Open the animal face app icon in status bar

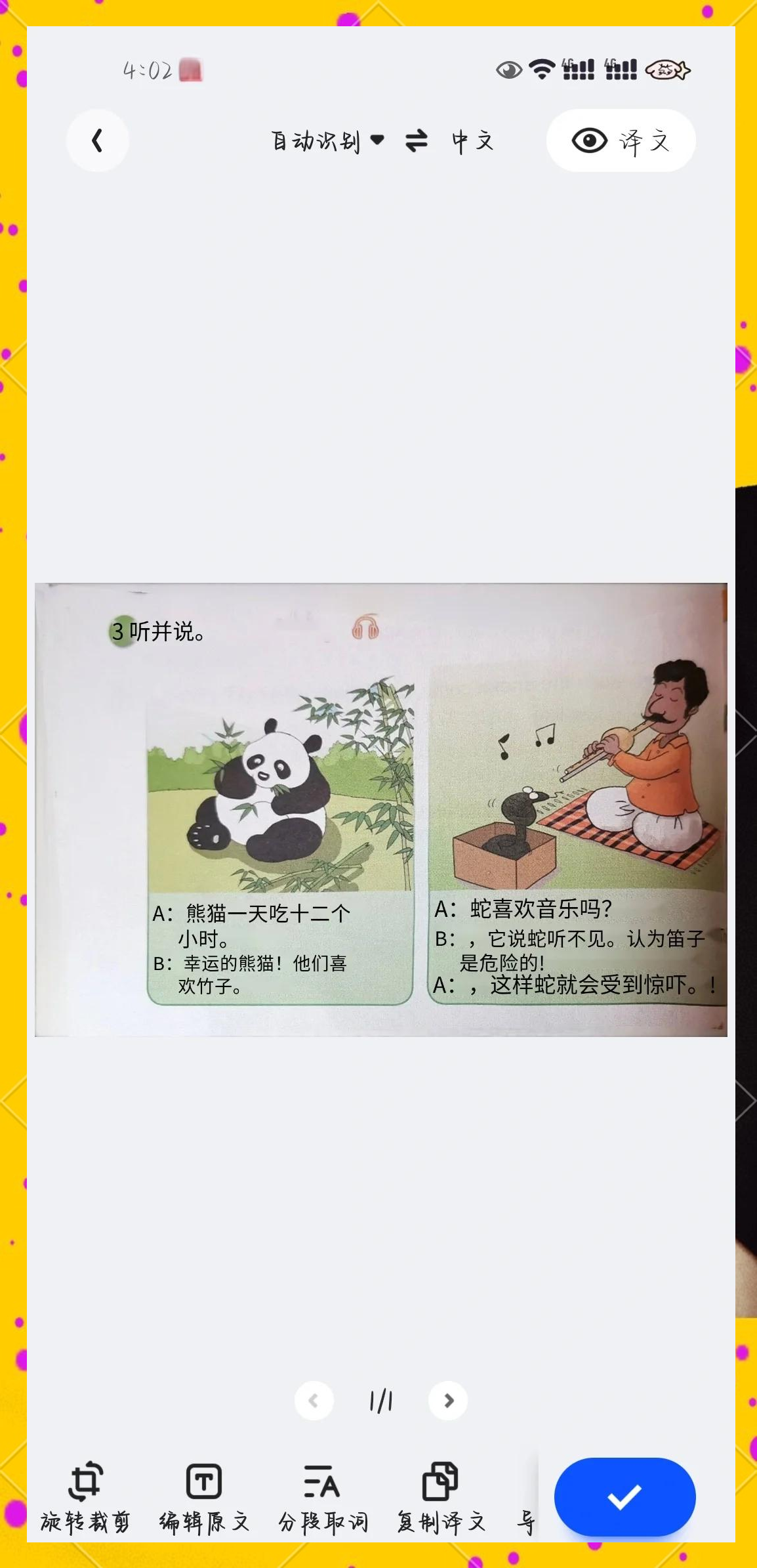click(x=668, y=68)
